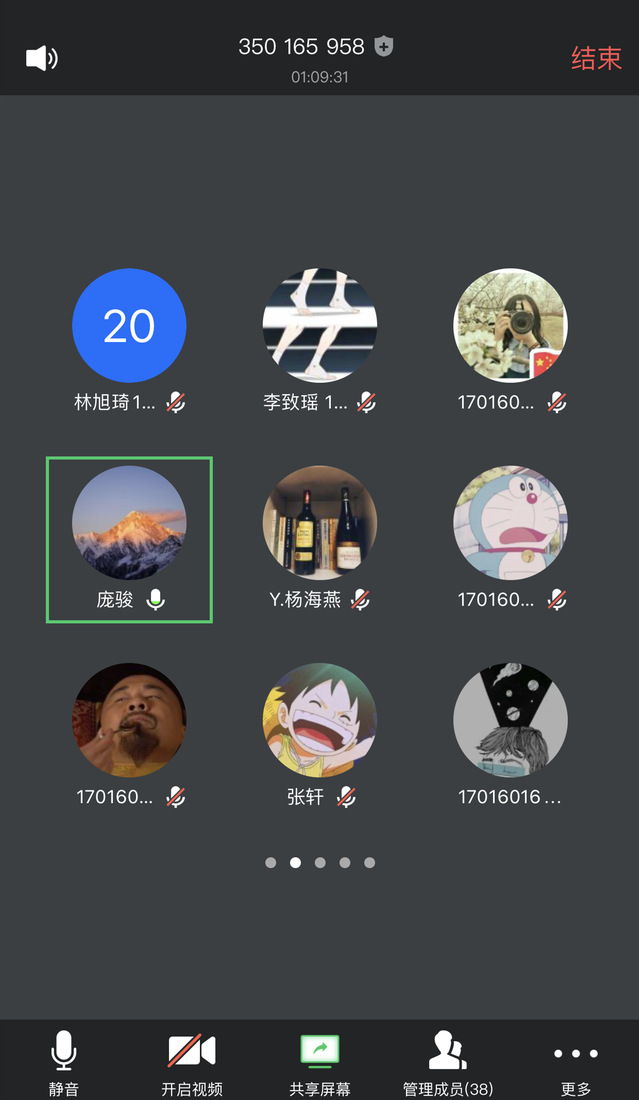Open the 更多 options menu
Viewport: 639px width, 1100px height.
[576, 1063]
